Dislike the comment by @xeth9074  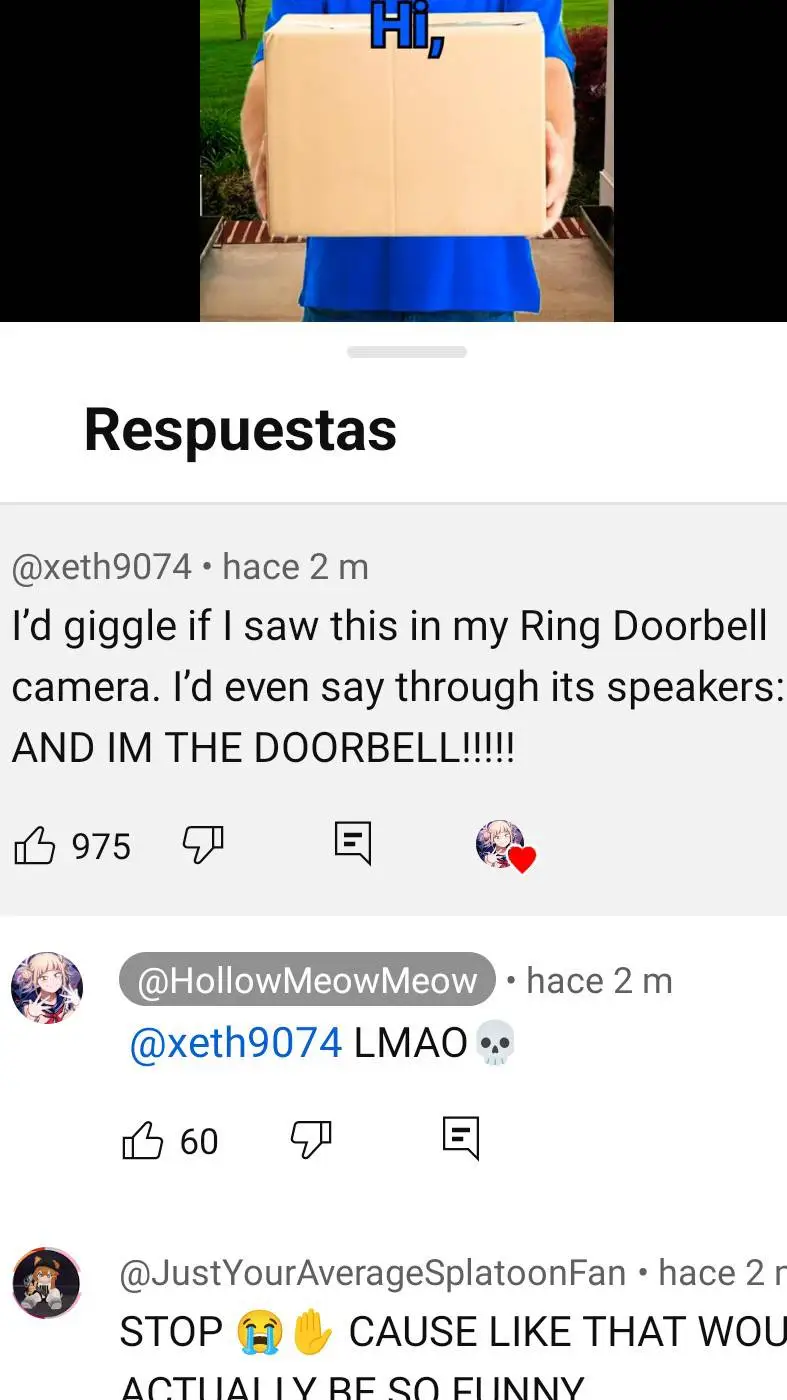tap(202, 845)
